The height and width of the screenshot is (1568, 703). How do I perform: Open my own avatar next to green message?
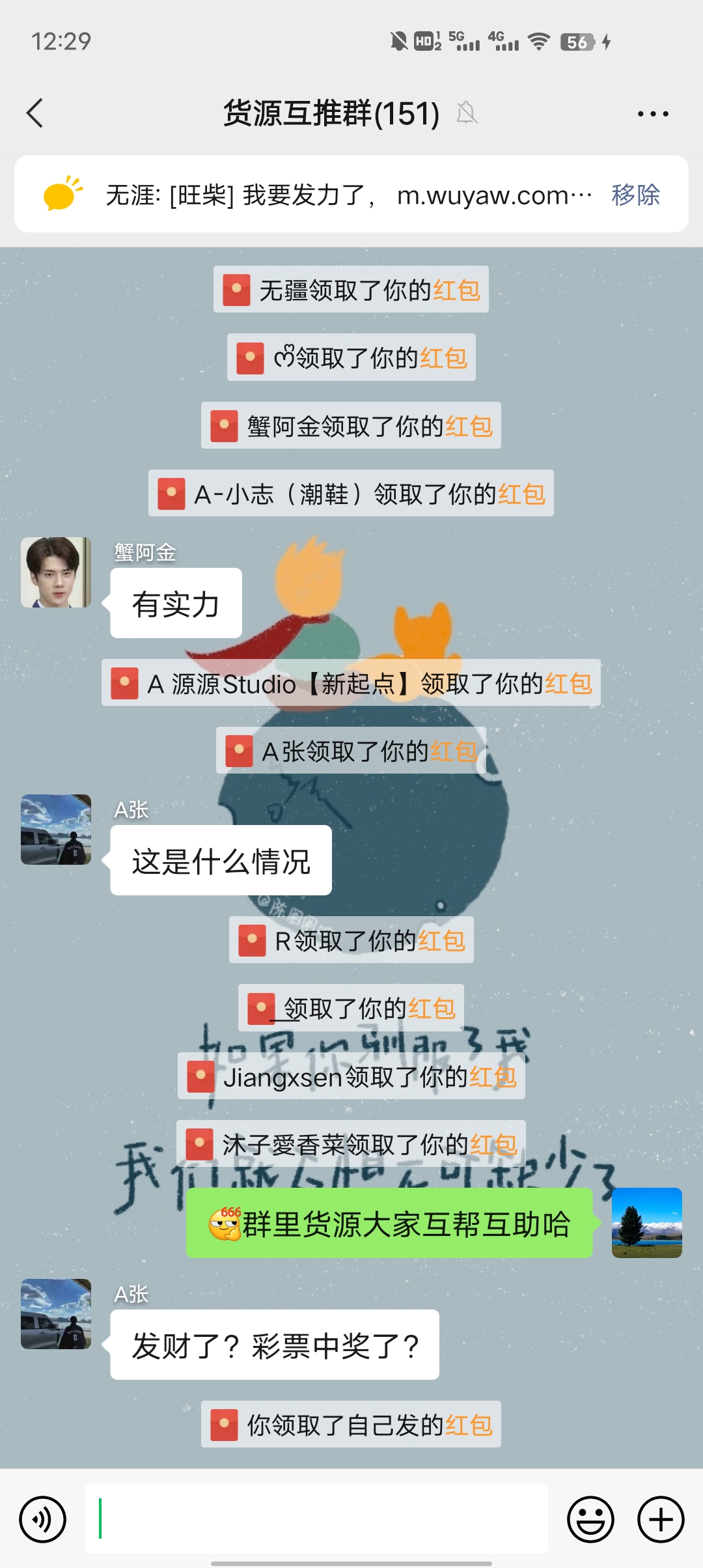coord(646,1222)
